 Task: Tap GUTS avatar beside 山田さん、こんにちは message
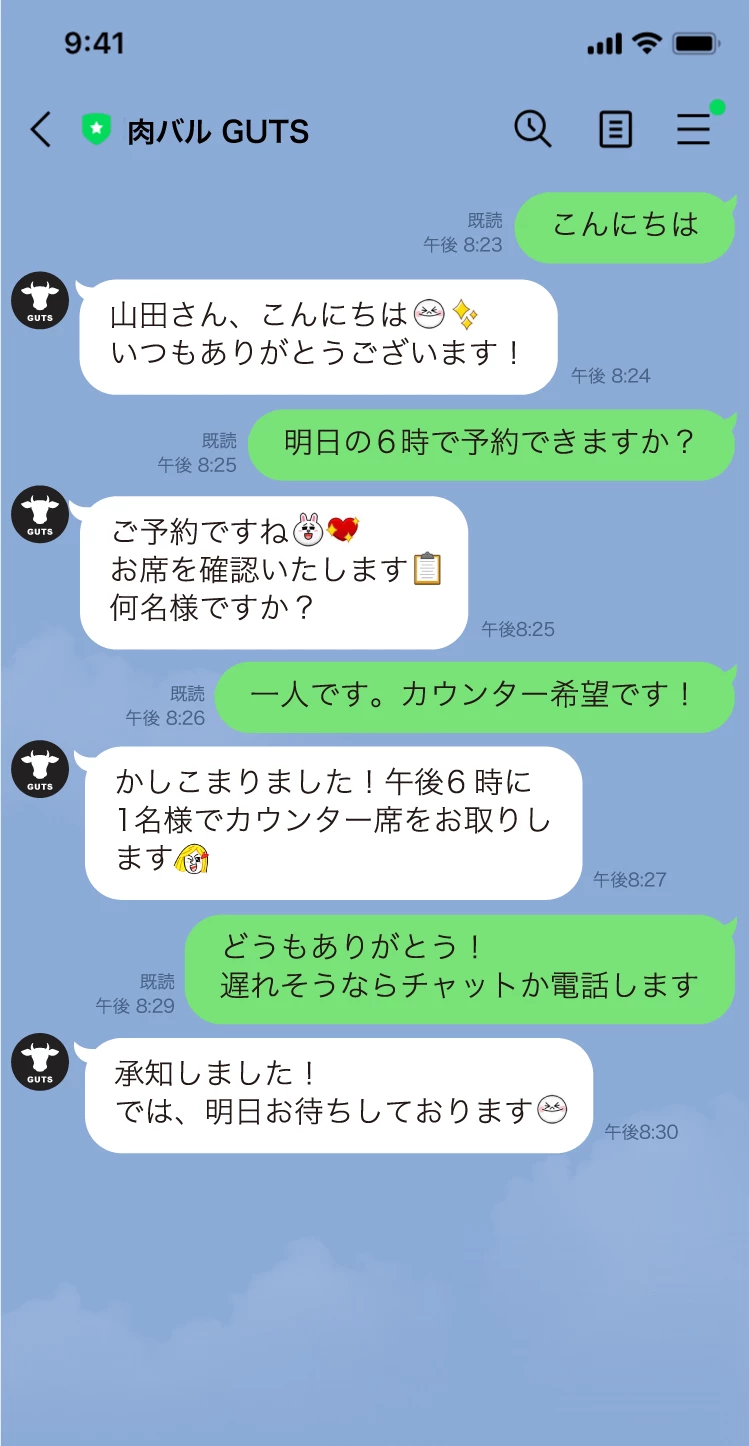coord(40,300)
